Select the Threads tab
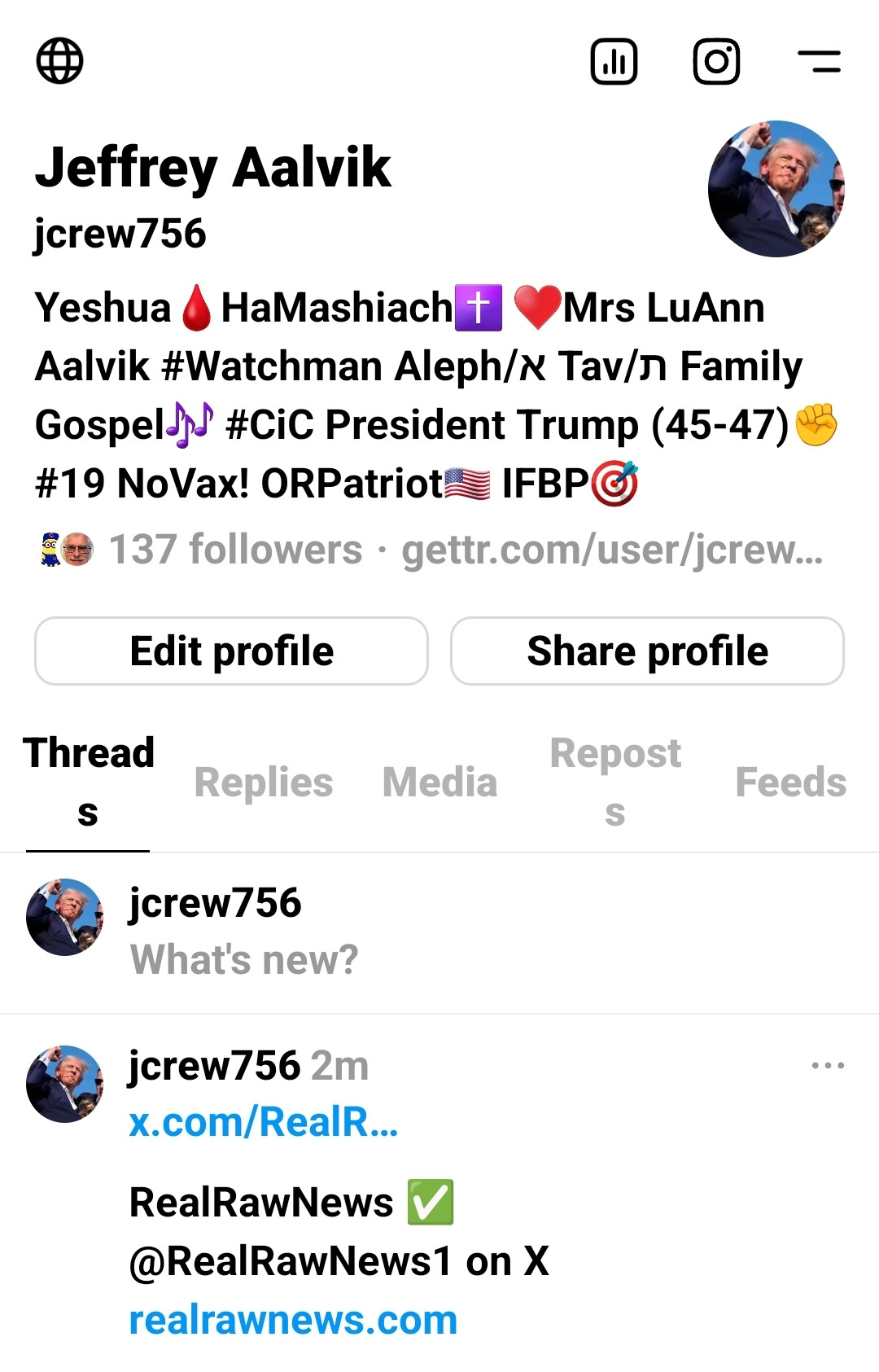Screen dimensions: 879x1372 [x=88, y=782]
